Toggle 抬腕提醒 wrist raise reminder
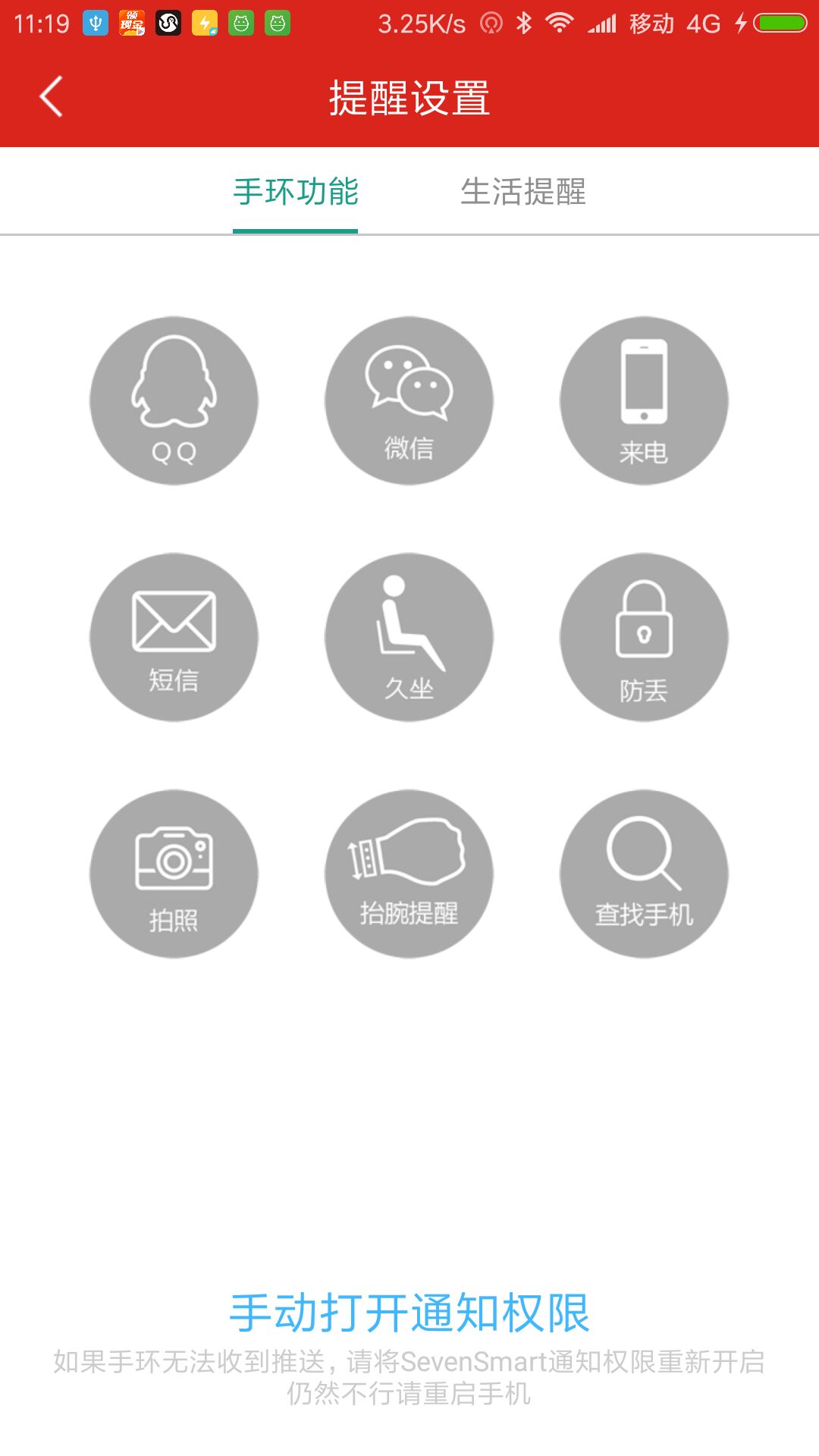 point(409,874)
